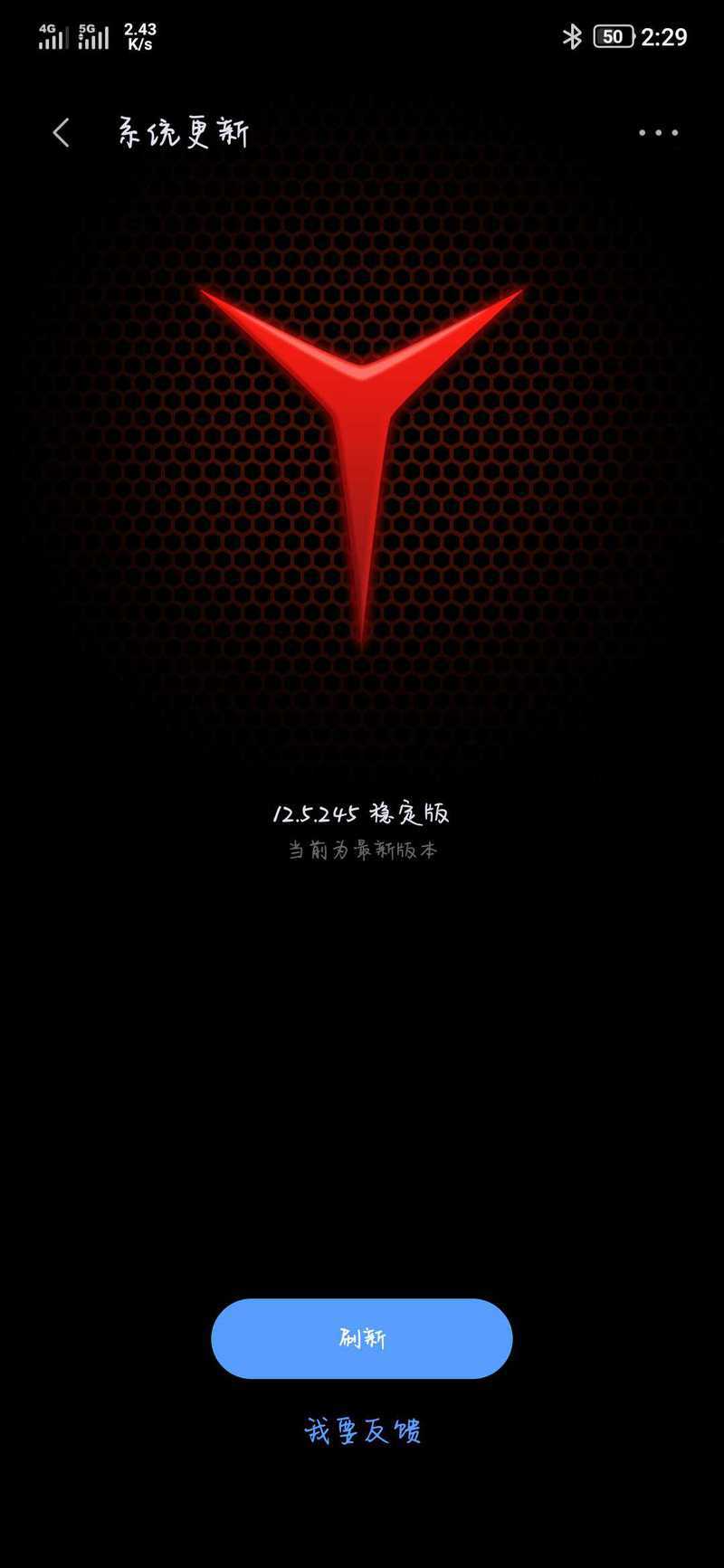The width and height of the screenshot is (724, 1568).
Task: Tap the blue 刷新 button
Action: click(362, 1338)
